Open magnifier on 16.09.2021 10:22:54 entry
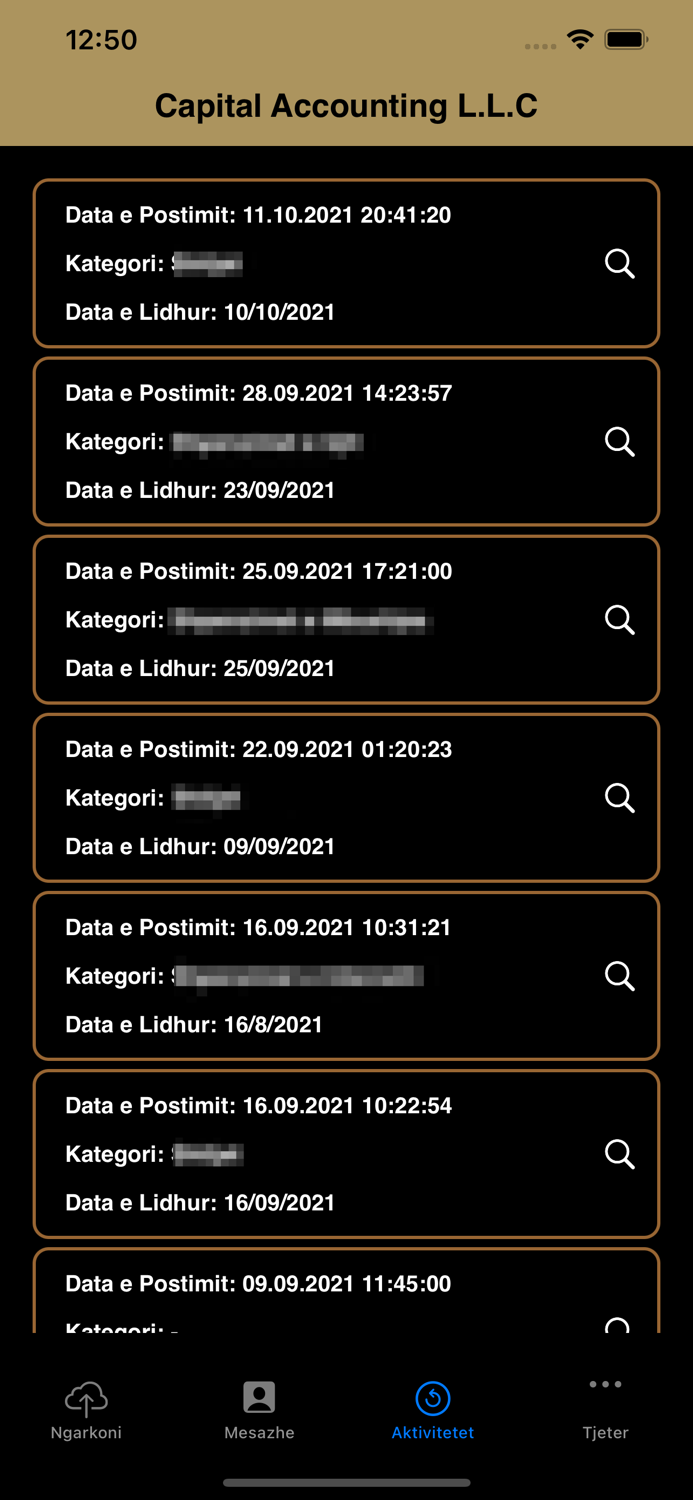This screenshot has width=693, height=1500. click(620, 1154)
